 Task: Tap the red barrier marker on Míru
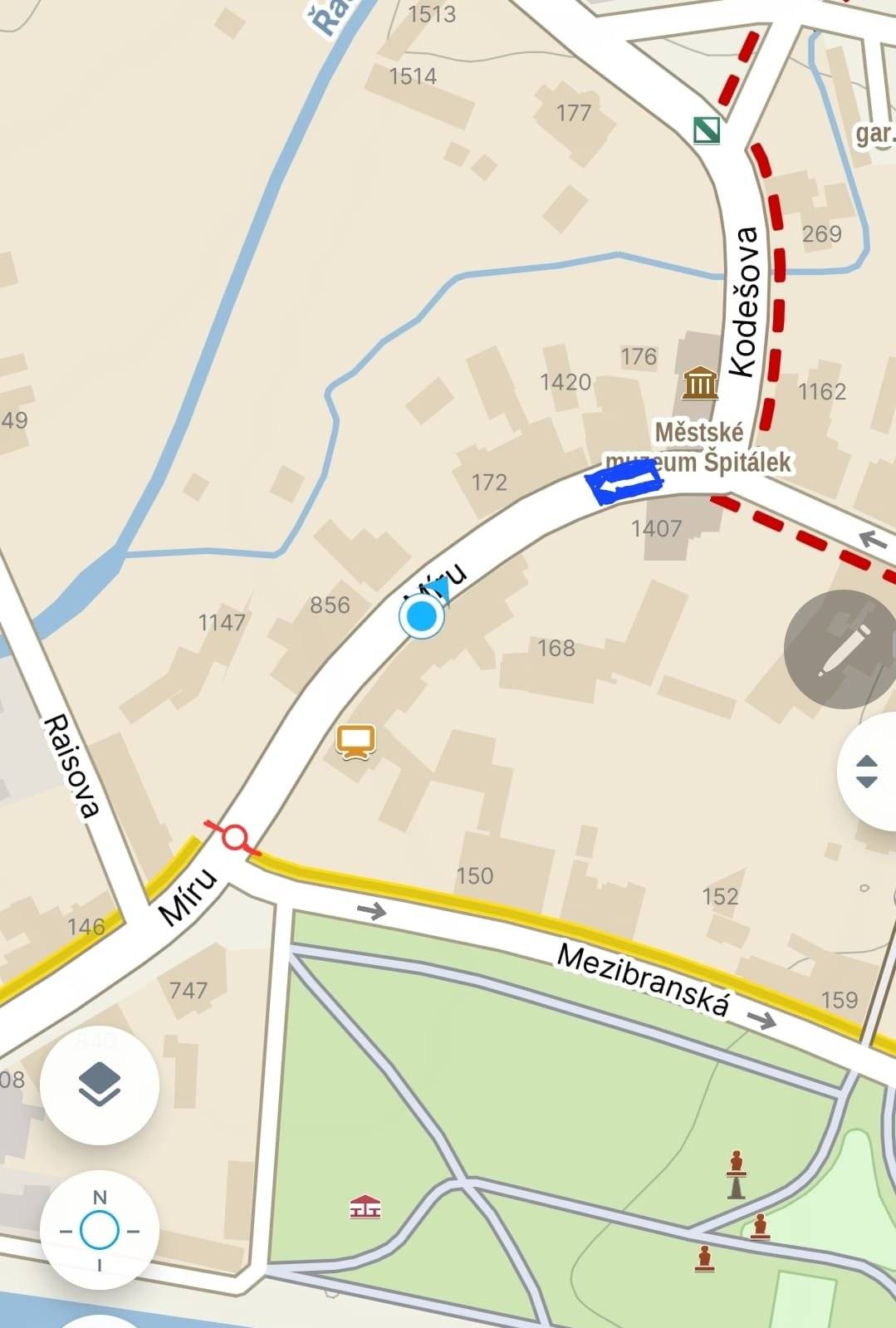pyautogui.click(x=234, y=840)
